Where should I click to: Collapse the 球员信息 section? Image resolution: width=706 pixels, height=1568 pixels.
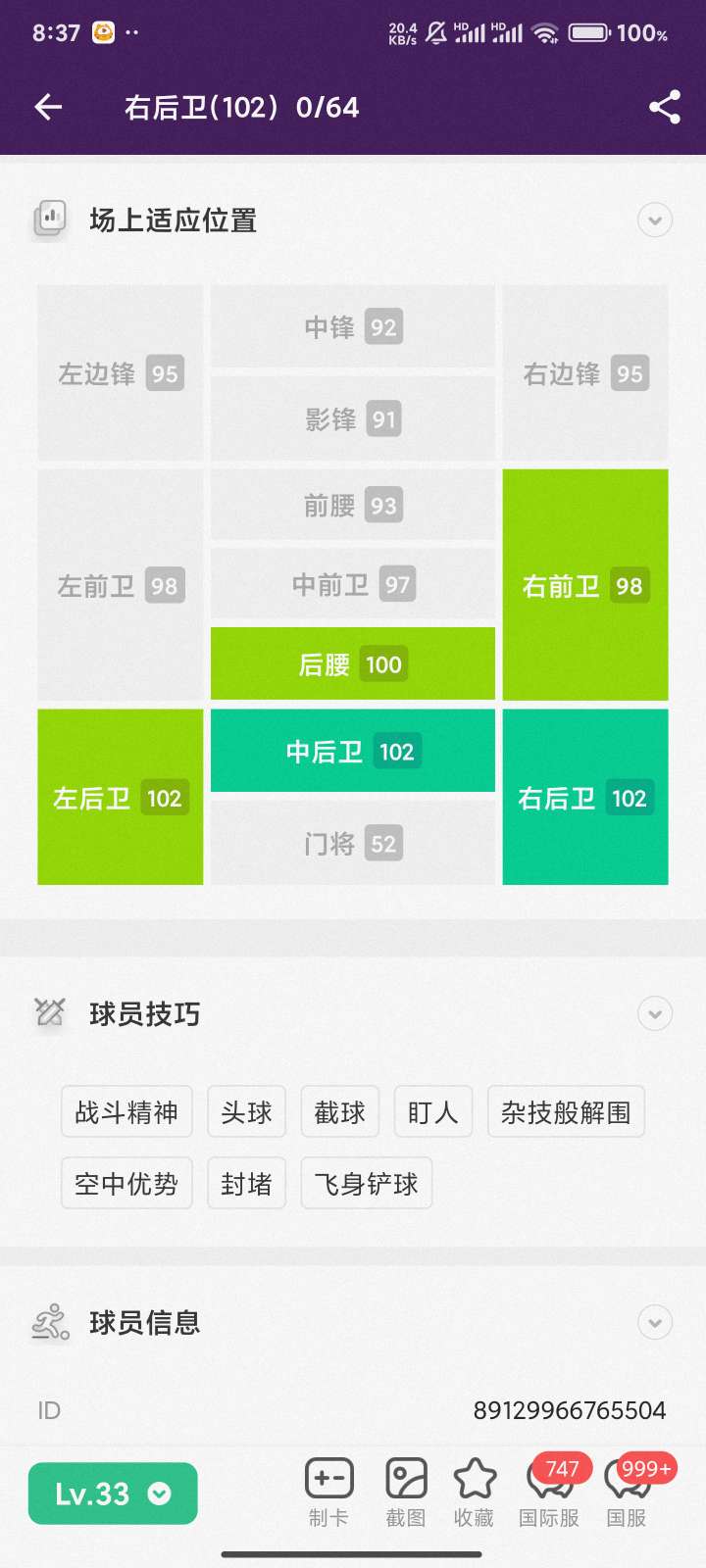655,1323
